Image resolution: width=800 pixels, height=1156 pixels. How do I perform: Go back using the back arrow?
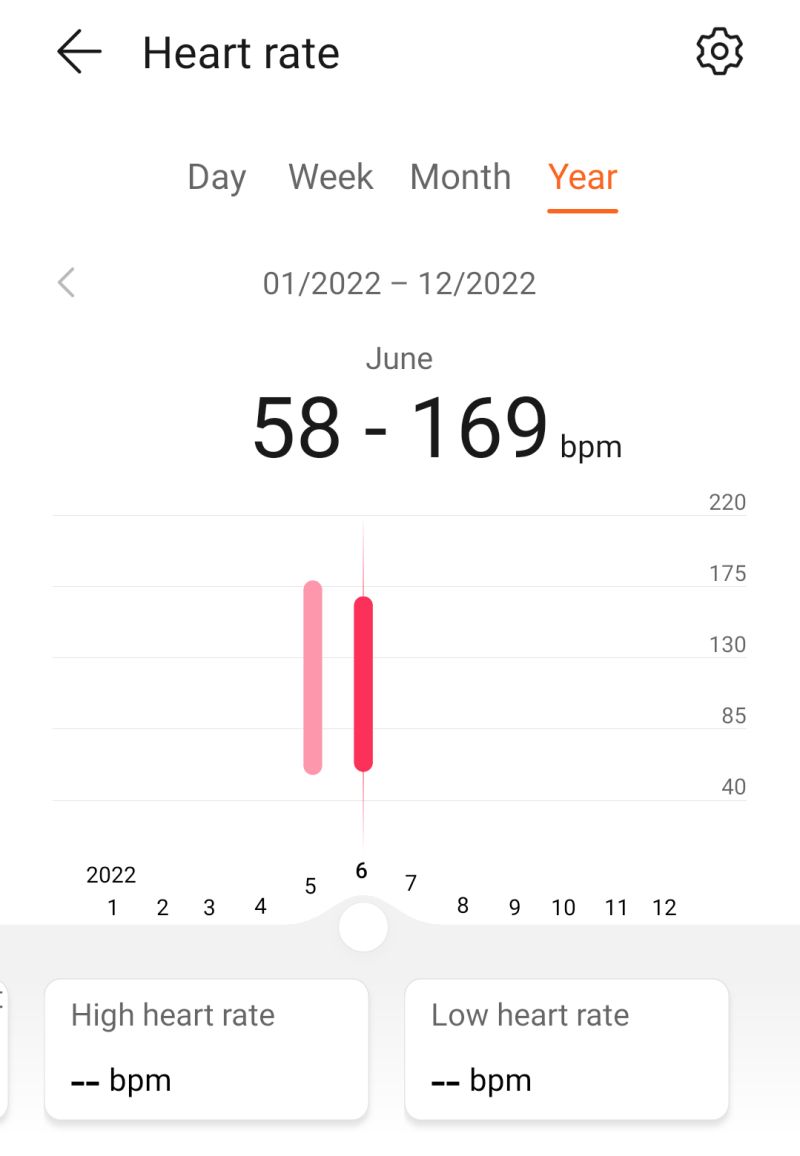coord(78,52)
